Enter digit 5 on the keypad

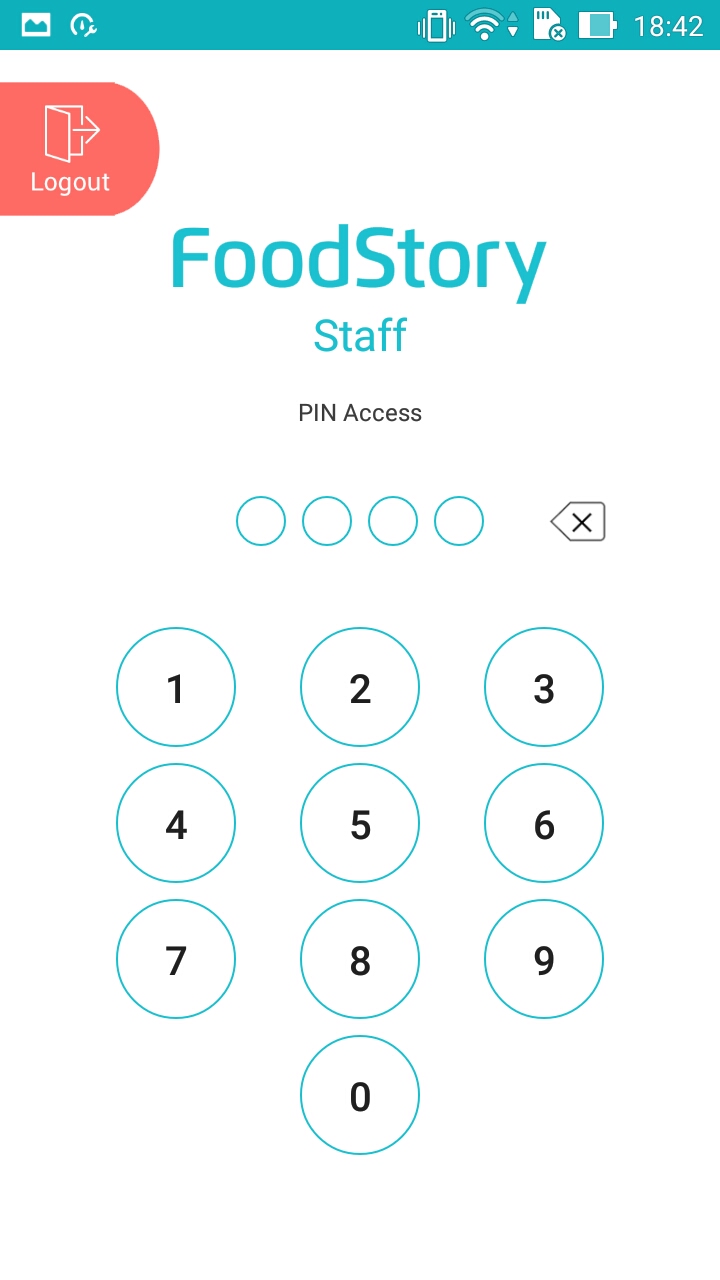[x=360, y=823]
